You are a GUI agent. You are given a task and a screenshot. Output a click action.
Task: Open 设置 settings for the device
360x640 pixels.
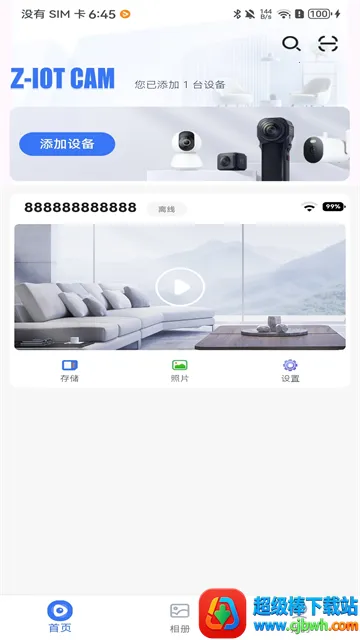[x=290, y=371]
